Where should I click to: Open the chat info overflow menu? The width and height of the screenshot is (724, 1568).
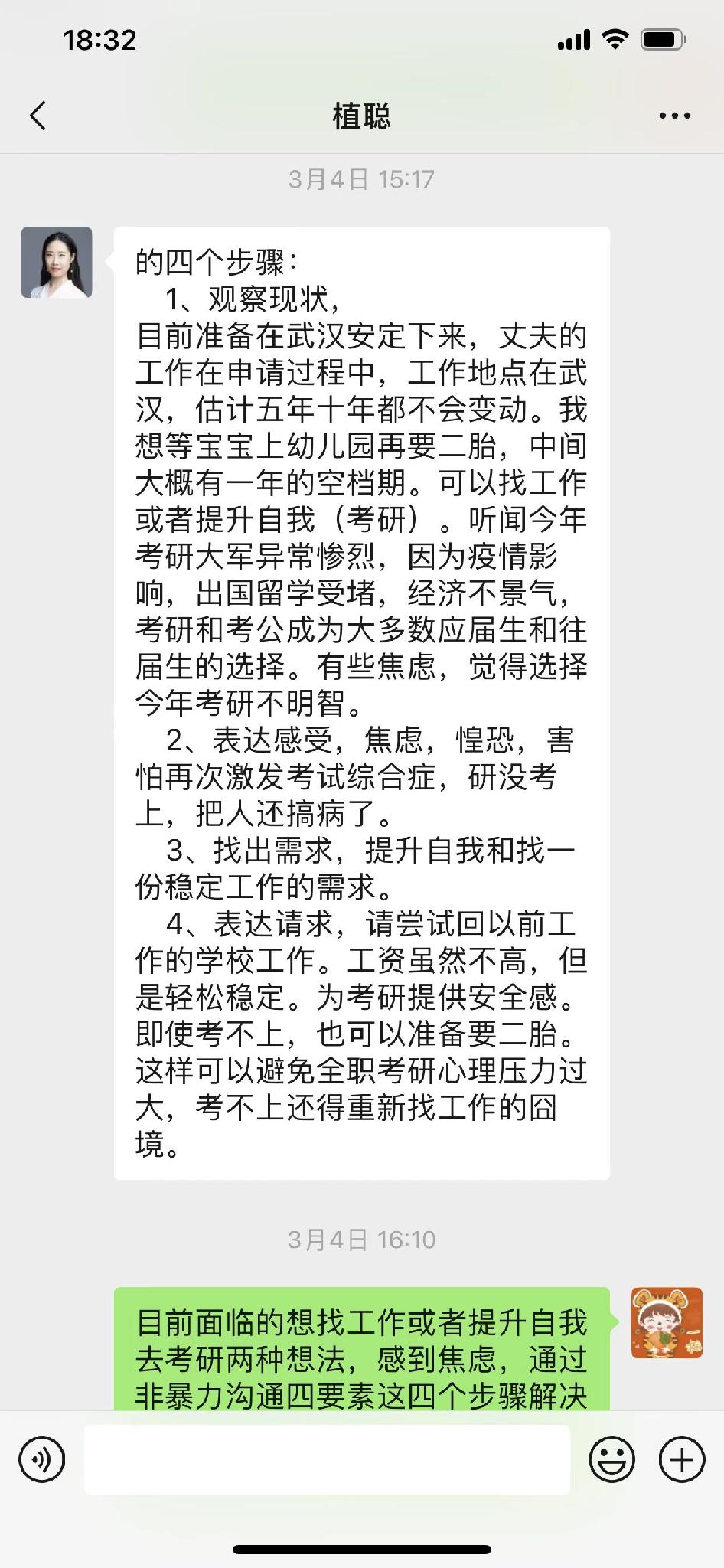(x=674, y=116)
